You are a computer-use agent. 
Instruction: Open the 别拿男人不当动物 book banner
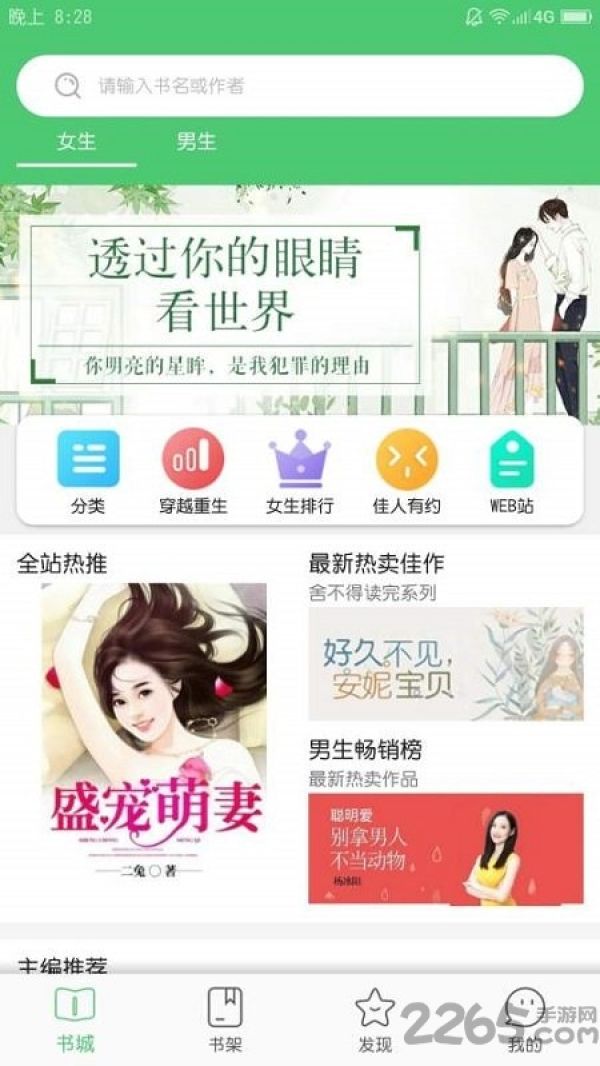click(x=446, y=848)
